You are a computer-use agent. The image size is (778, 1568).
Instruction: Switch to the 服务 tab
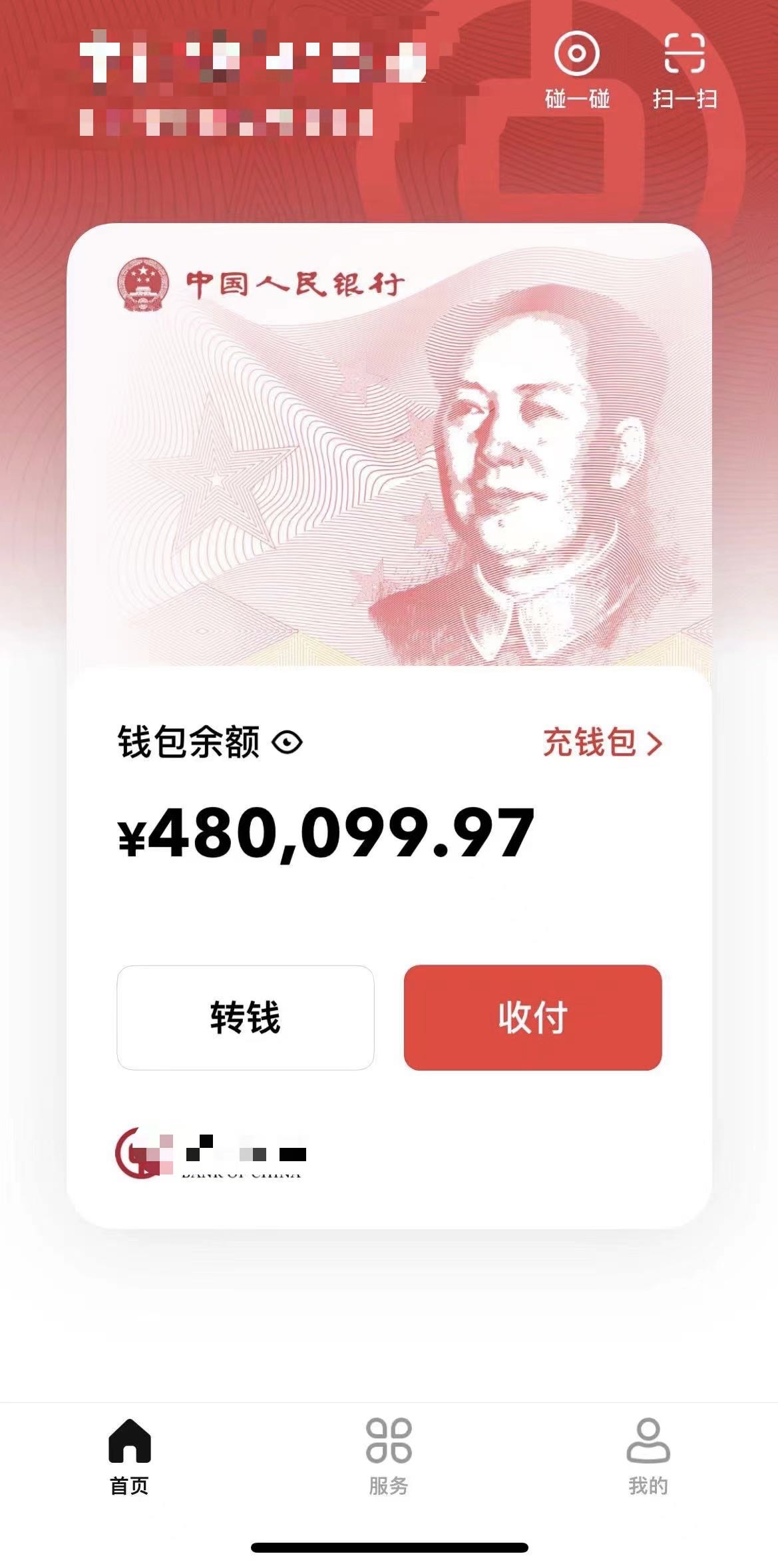tap(389, 1457)
